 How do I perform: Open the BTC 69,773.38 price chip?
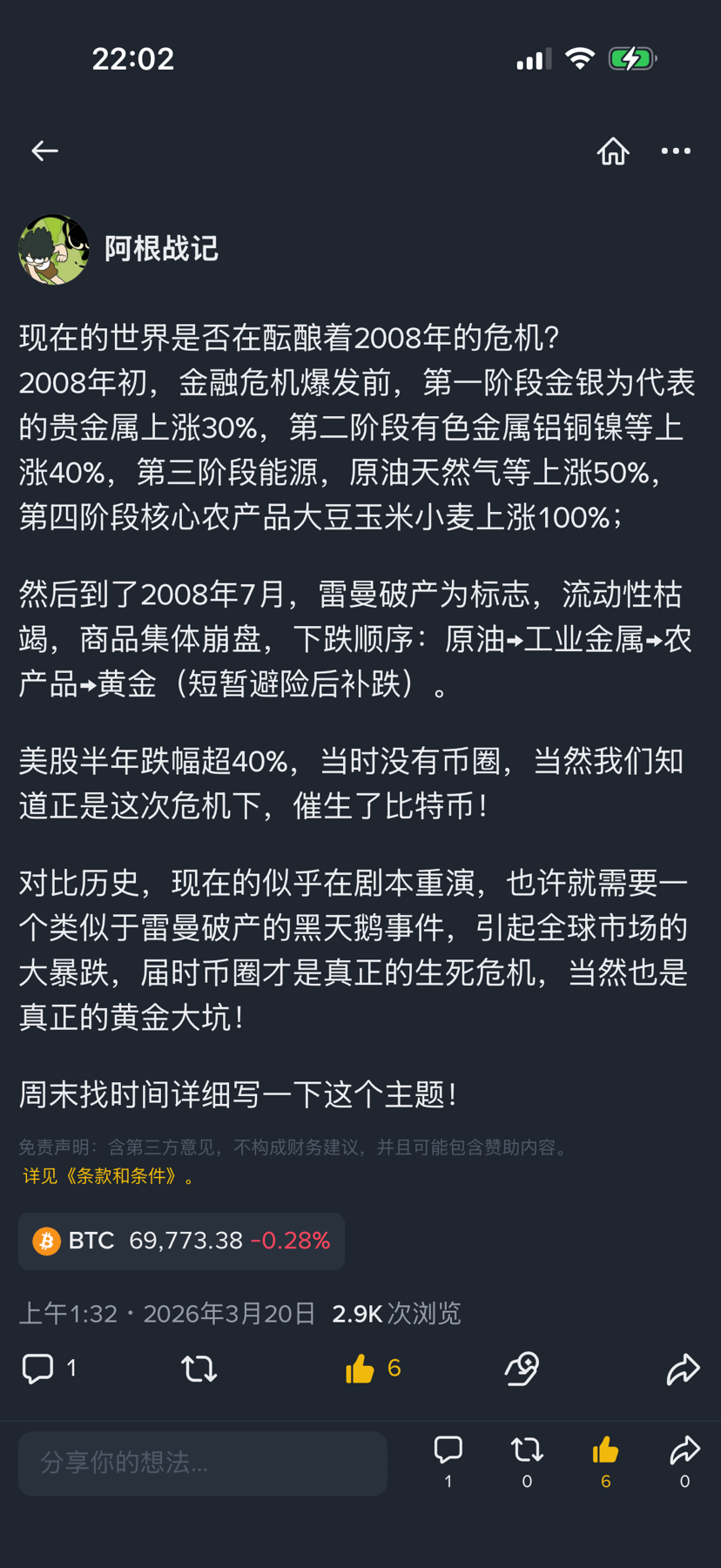181,1241
